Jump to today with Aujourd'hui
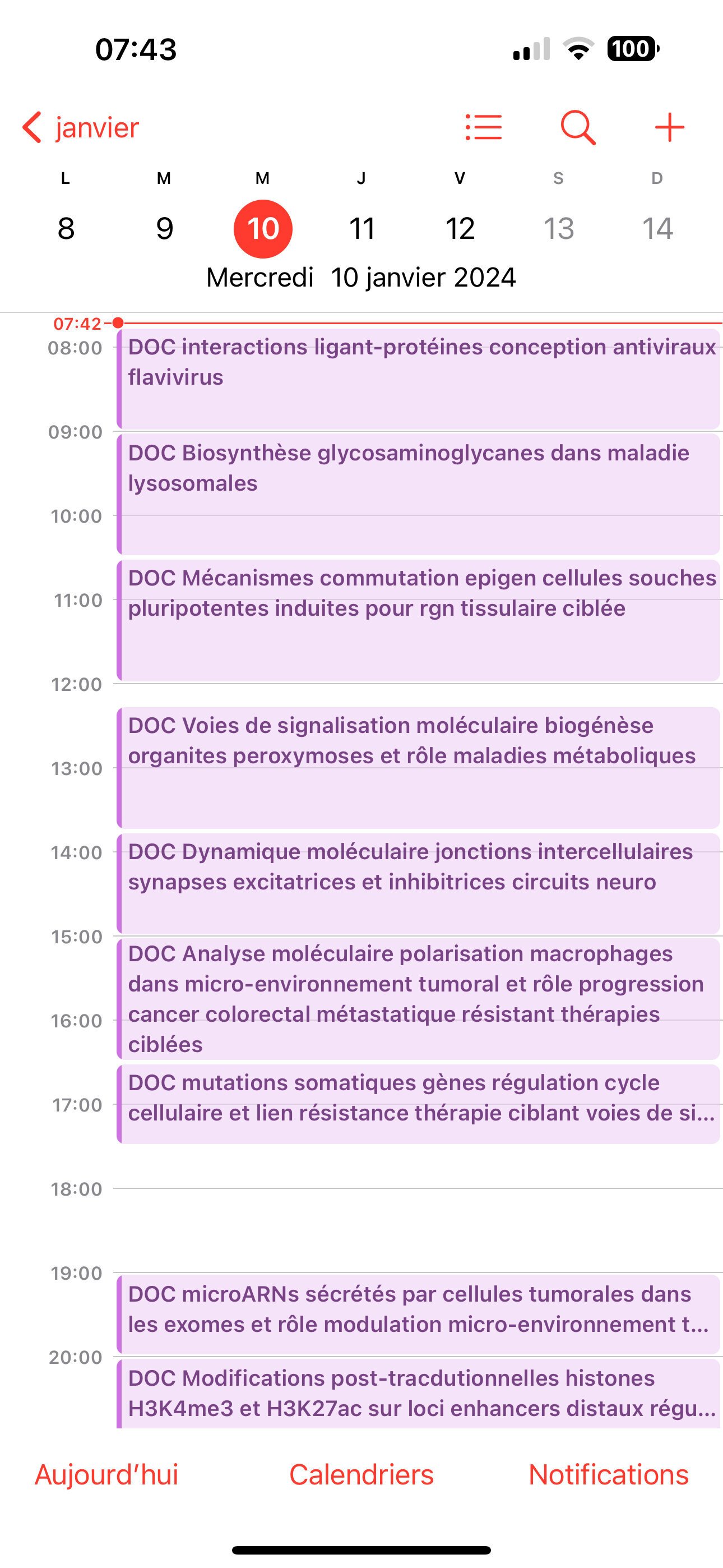 click(x=106, y=1474)
